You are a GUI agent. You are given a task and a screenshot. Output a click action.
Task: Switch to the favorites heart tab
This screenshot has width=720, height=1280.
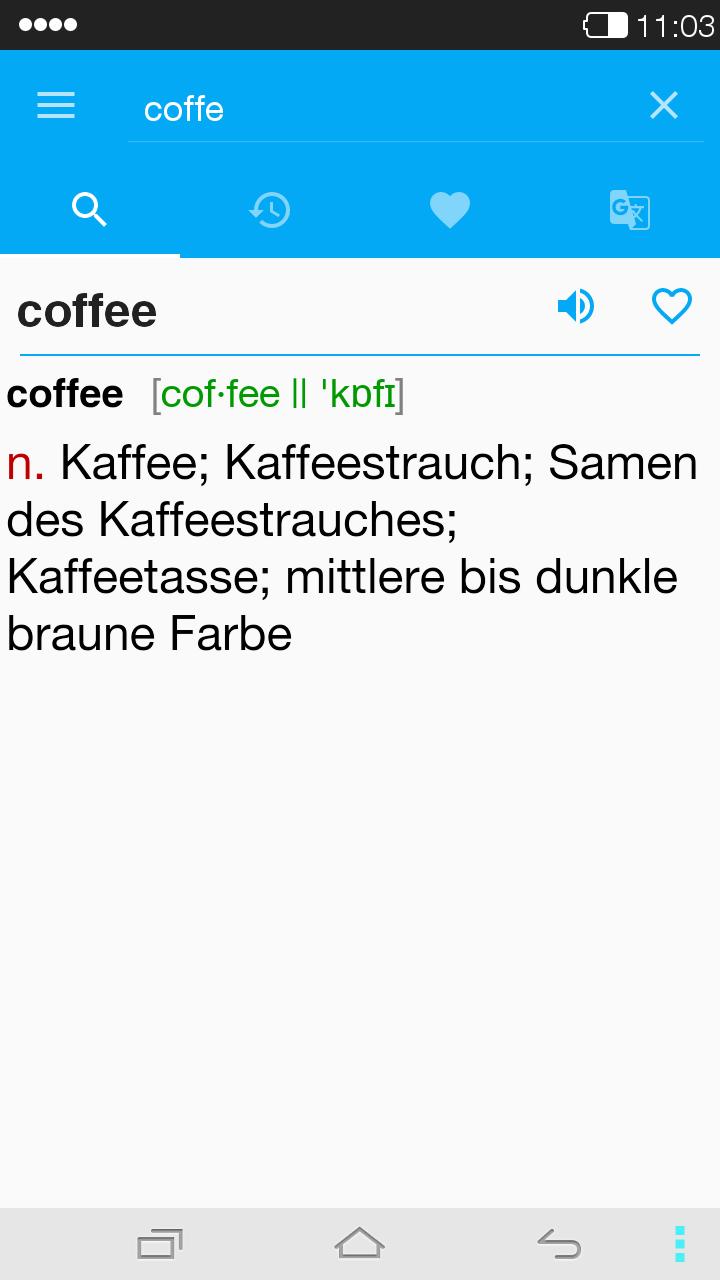450,210
